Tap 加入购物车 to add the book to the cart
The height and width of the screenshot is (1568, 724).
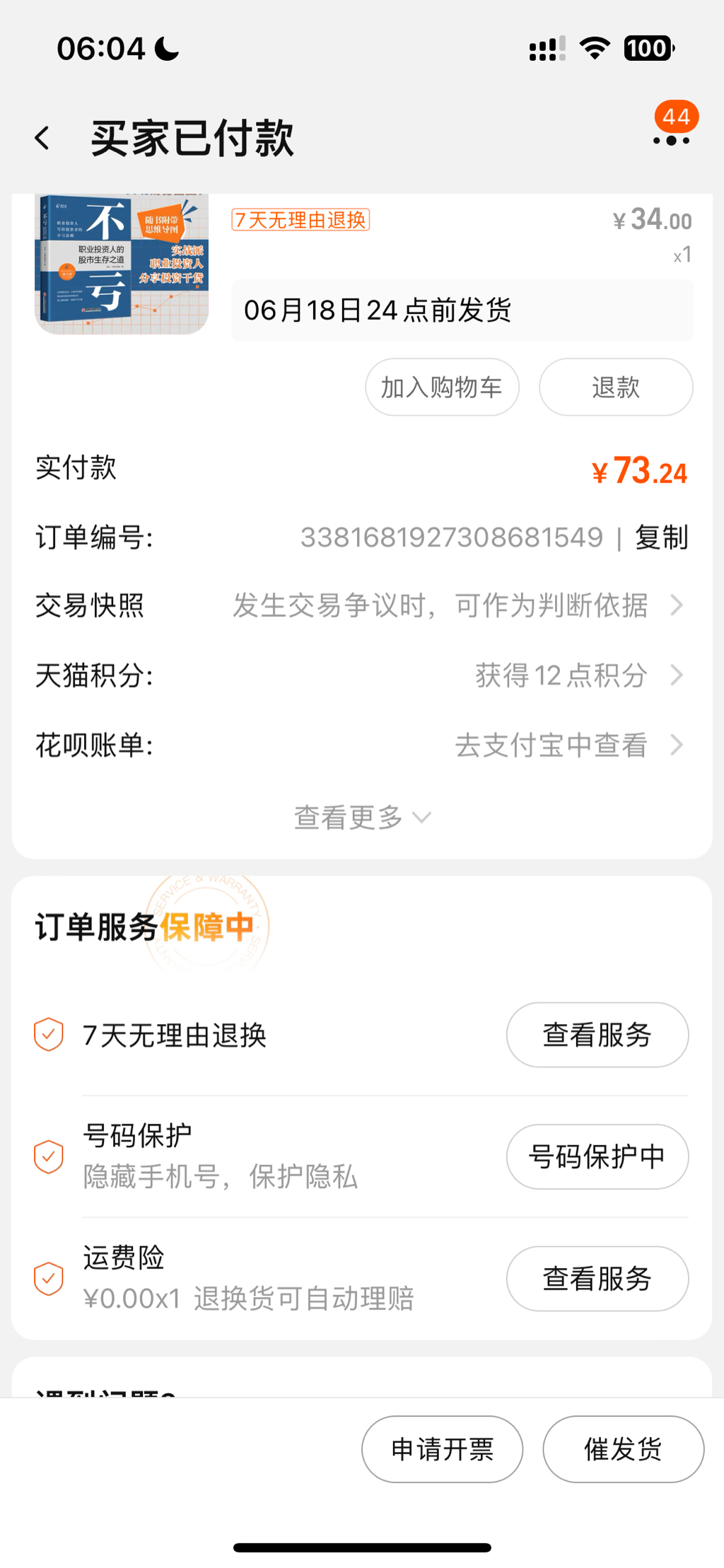(x=442, y=388)
